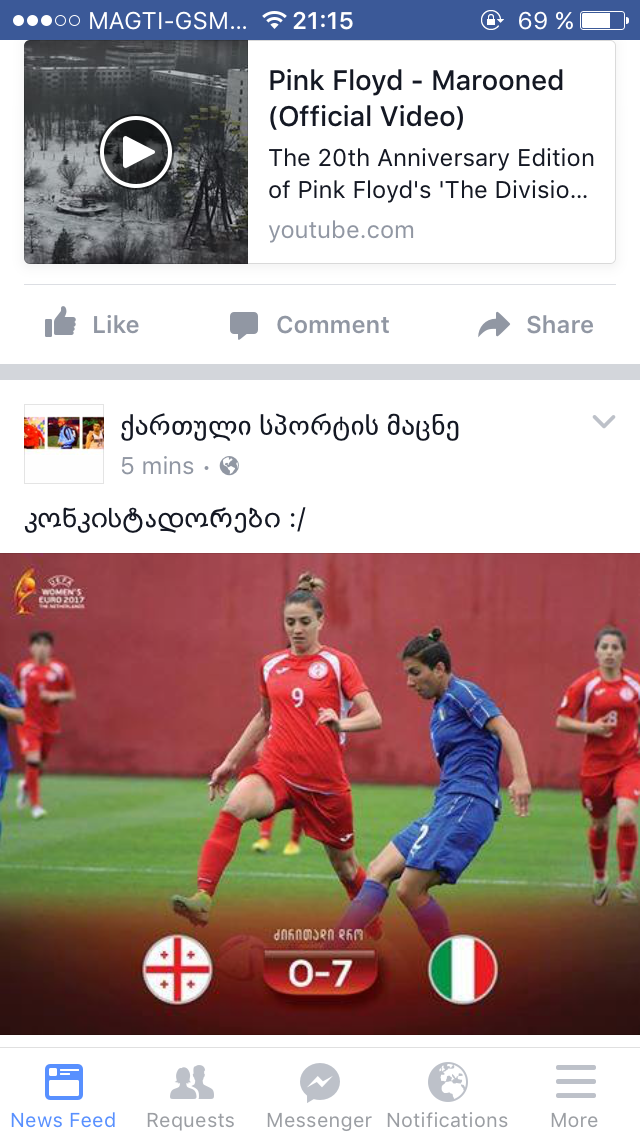Screen dimensions: 640x1136
Task: Comment on the Pink Floyd video post
Action: [309, 325]
